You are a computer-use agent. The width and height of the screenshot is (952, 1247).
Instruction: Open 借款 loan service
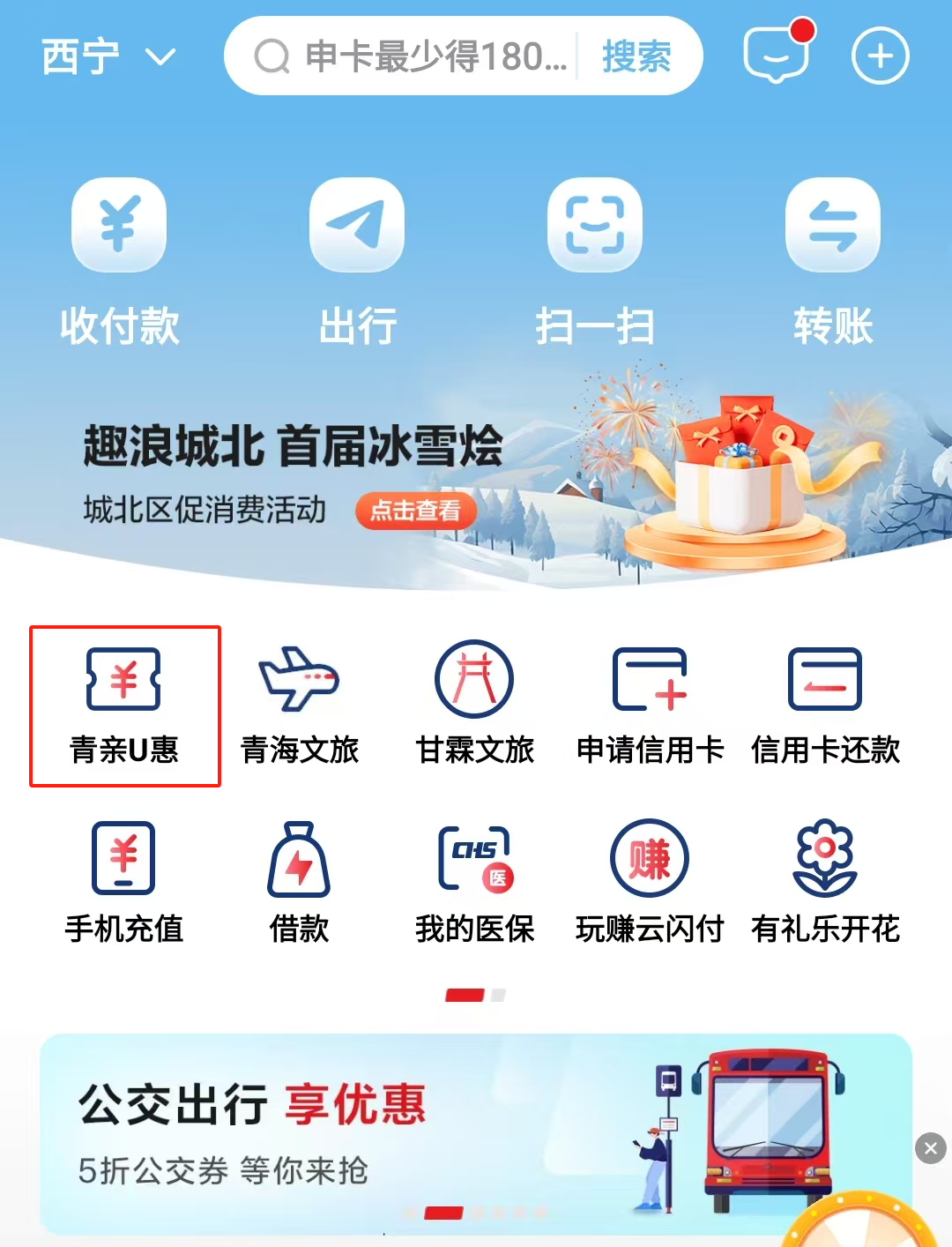[300, 882]
